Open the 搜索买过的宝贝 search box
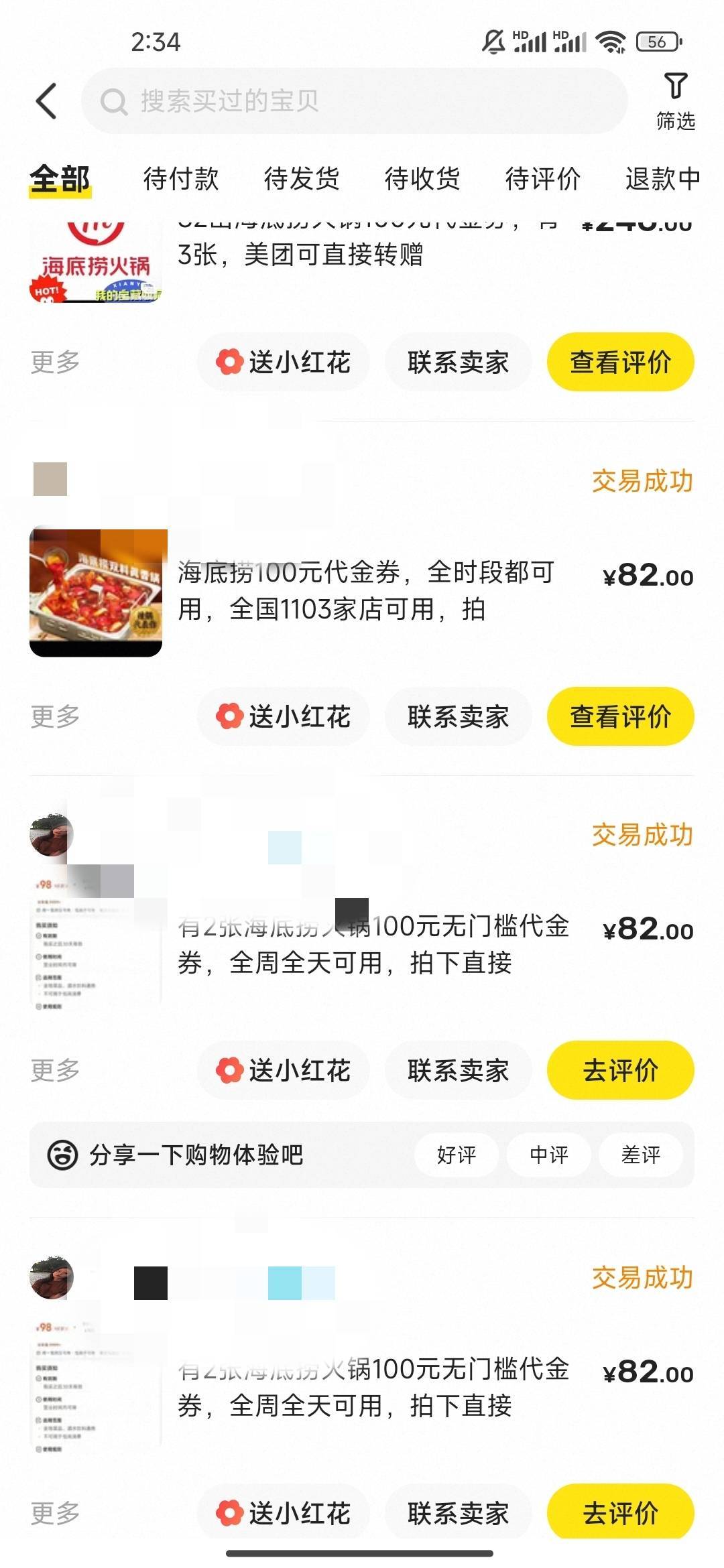 (354, 101)
